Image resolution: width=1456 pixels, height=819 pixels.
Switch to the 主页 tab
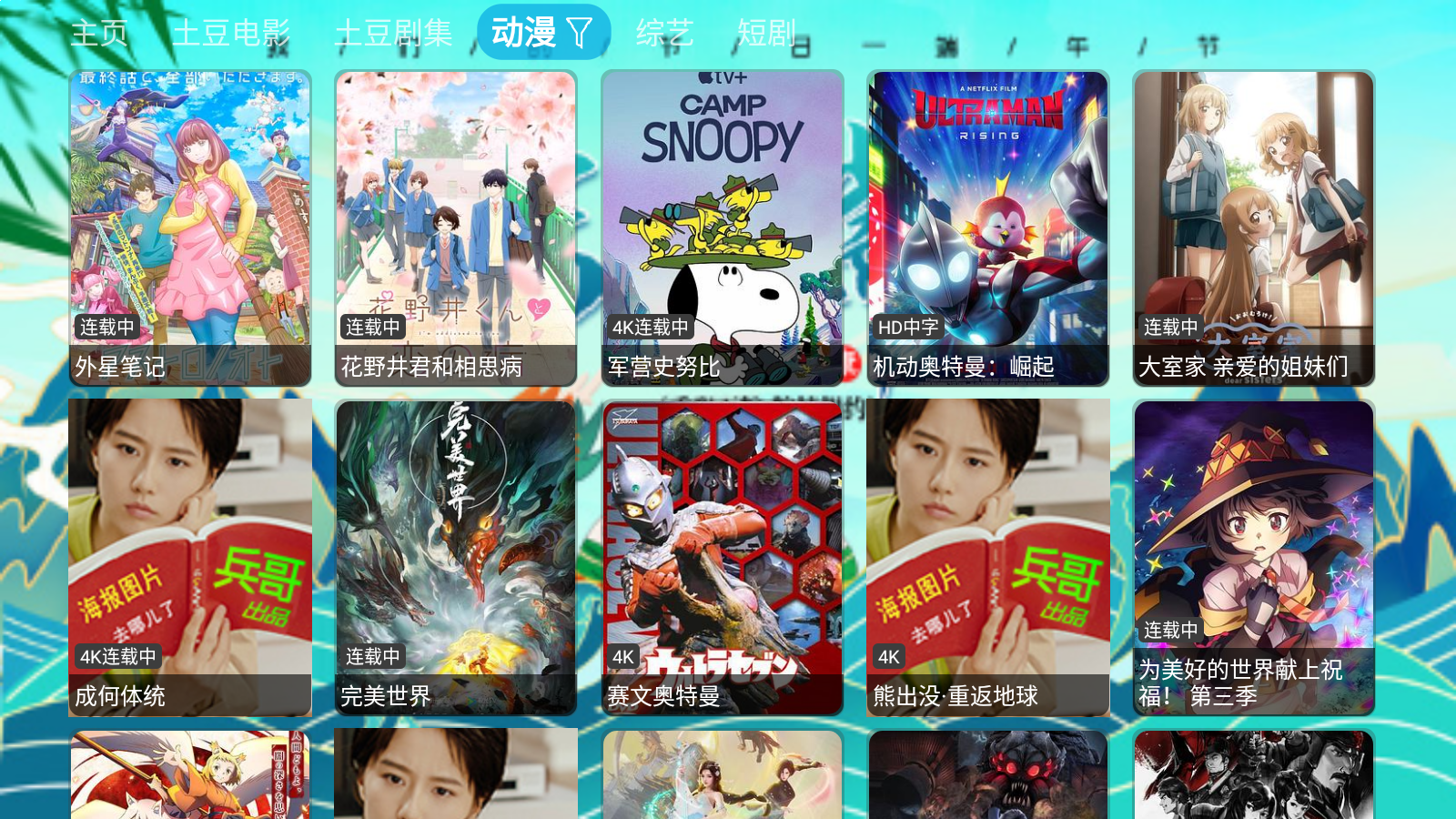(x=99, y=33)
